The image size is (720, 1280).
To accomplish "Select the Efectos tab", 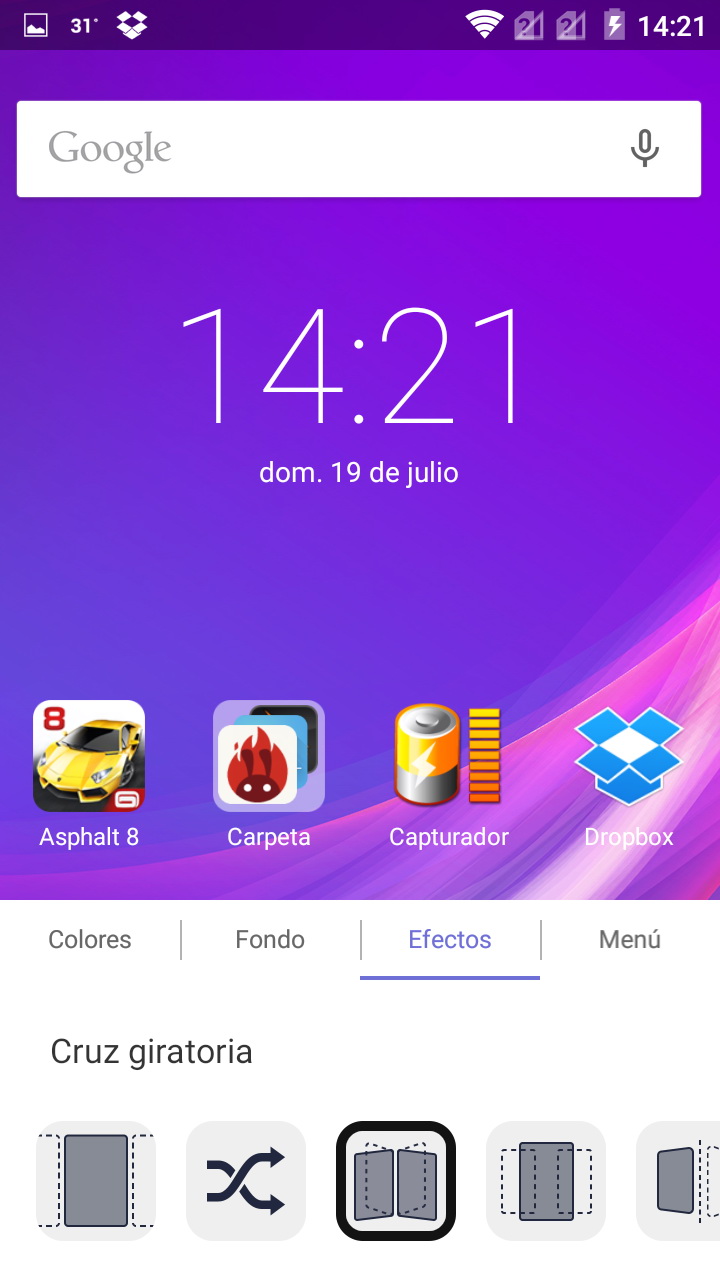I will pyautogui.click(x=450, y=940).
